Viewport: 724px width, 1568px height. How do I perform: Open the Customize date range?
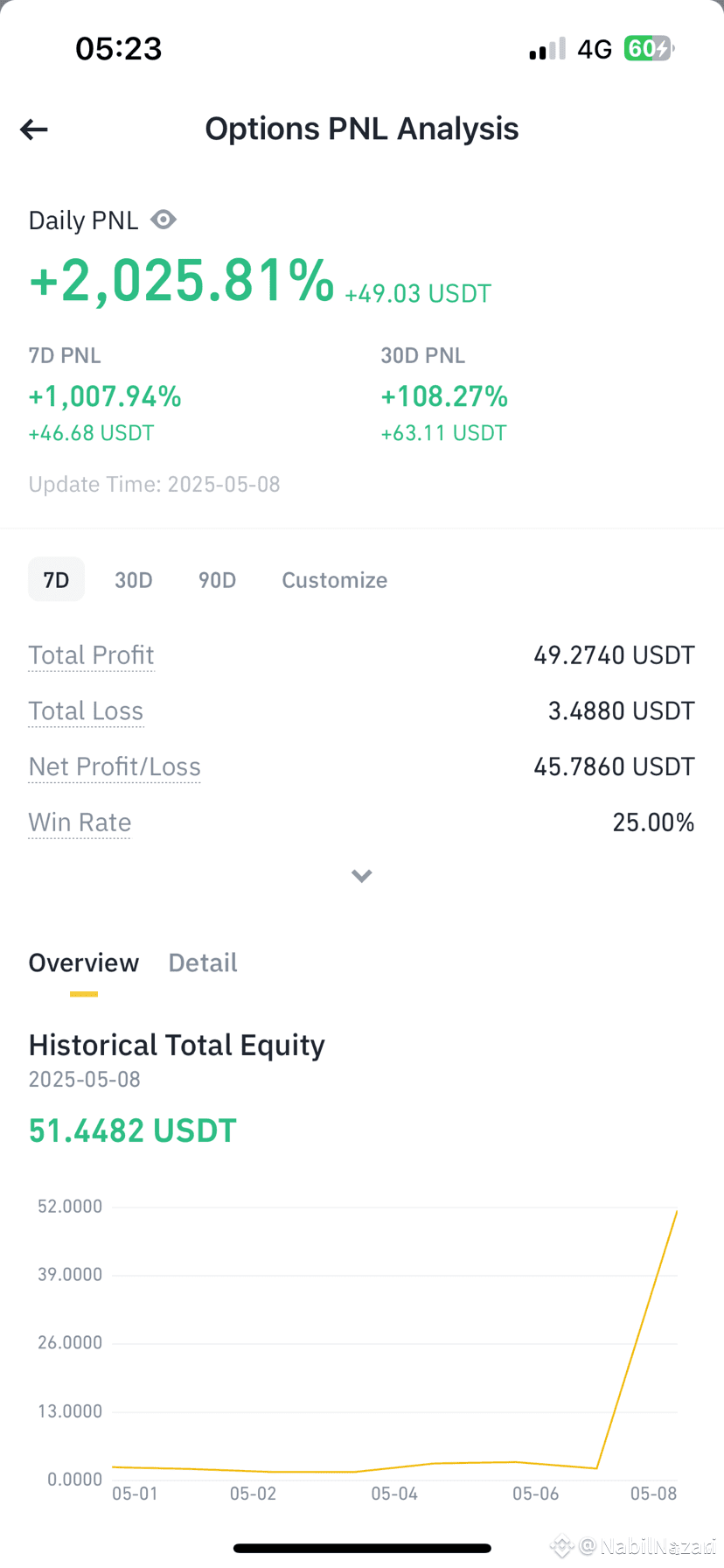pyautogui.click(x=334, y=580)
